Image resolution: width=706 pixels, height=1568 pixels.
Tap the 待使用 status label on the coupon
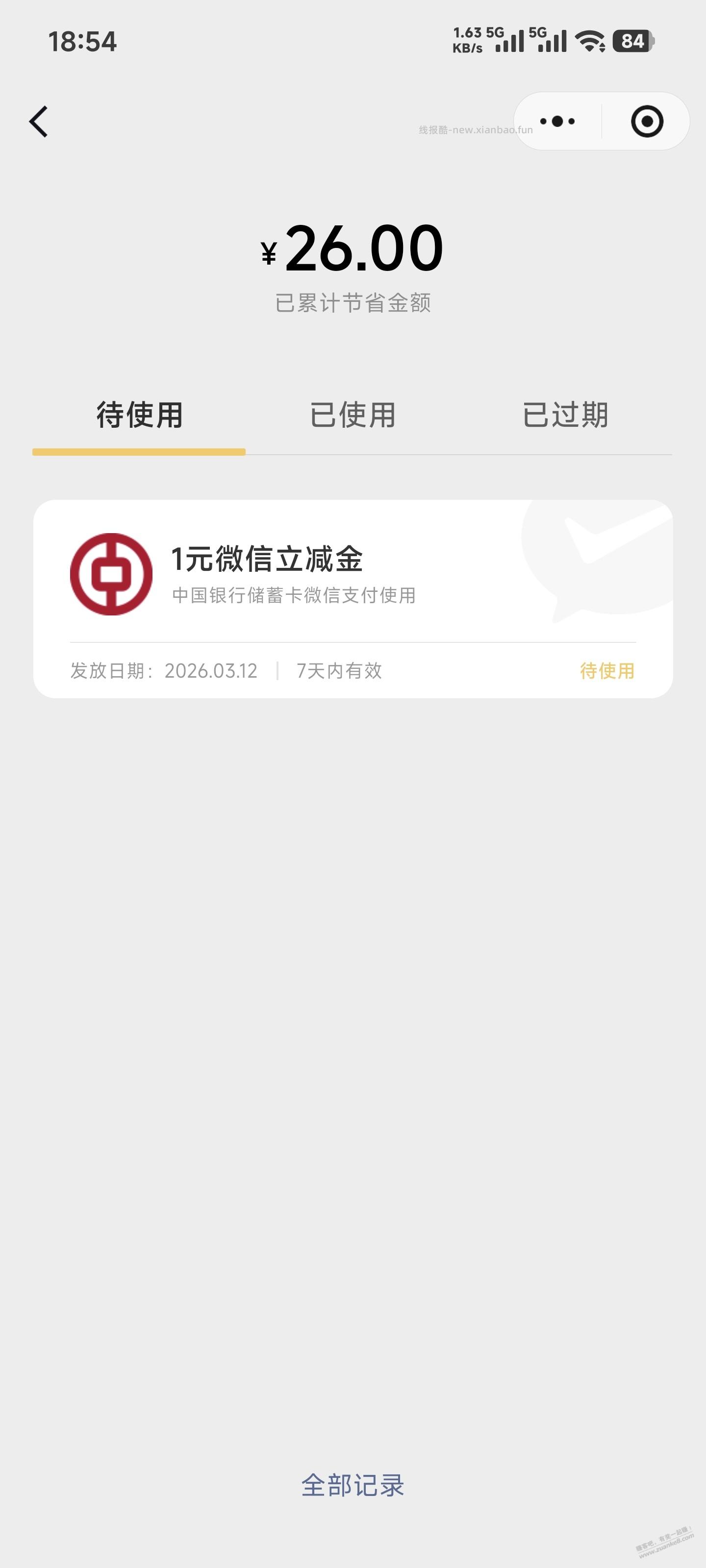click(606, 671)
